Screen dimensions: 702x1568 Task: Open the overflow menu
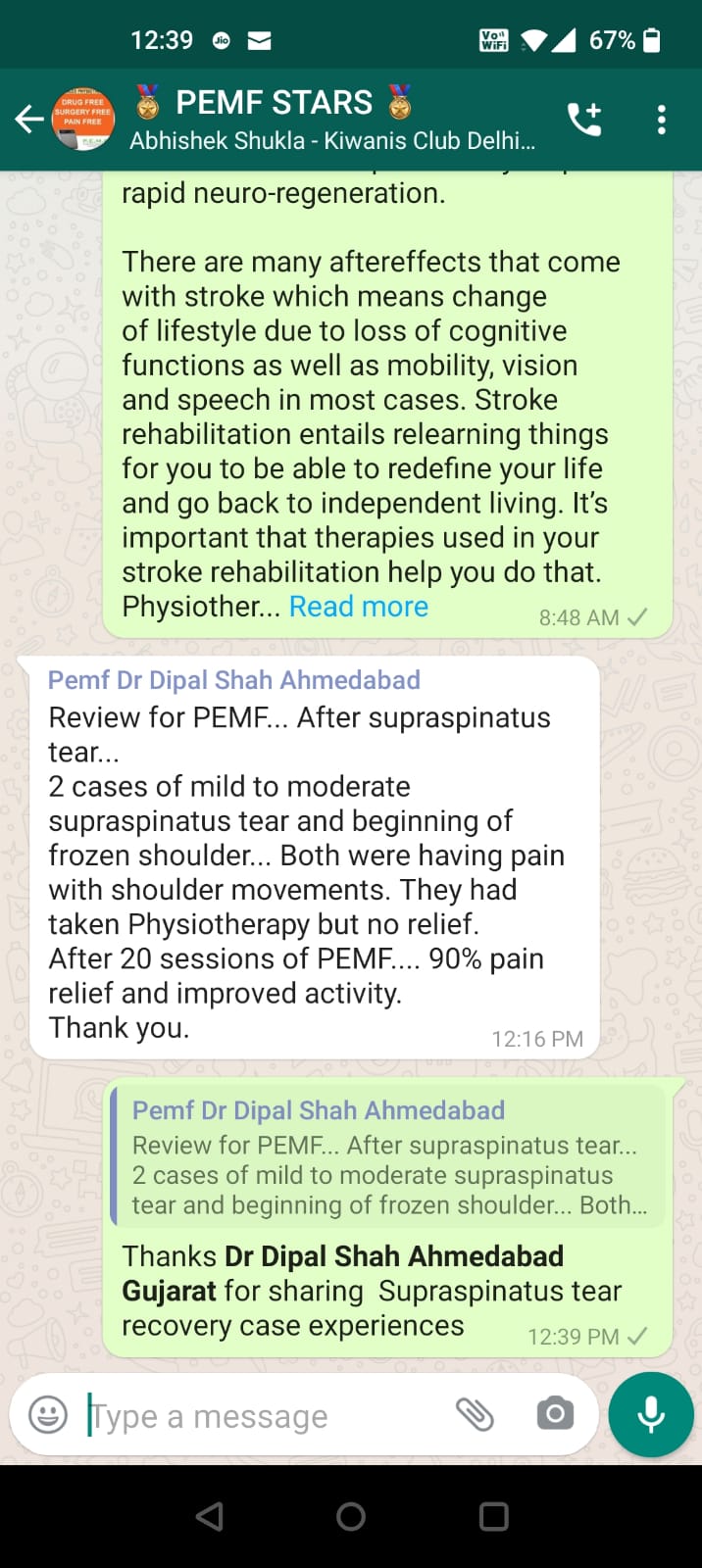pyautogui.click(x=662, y=120)
